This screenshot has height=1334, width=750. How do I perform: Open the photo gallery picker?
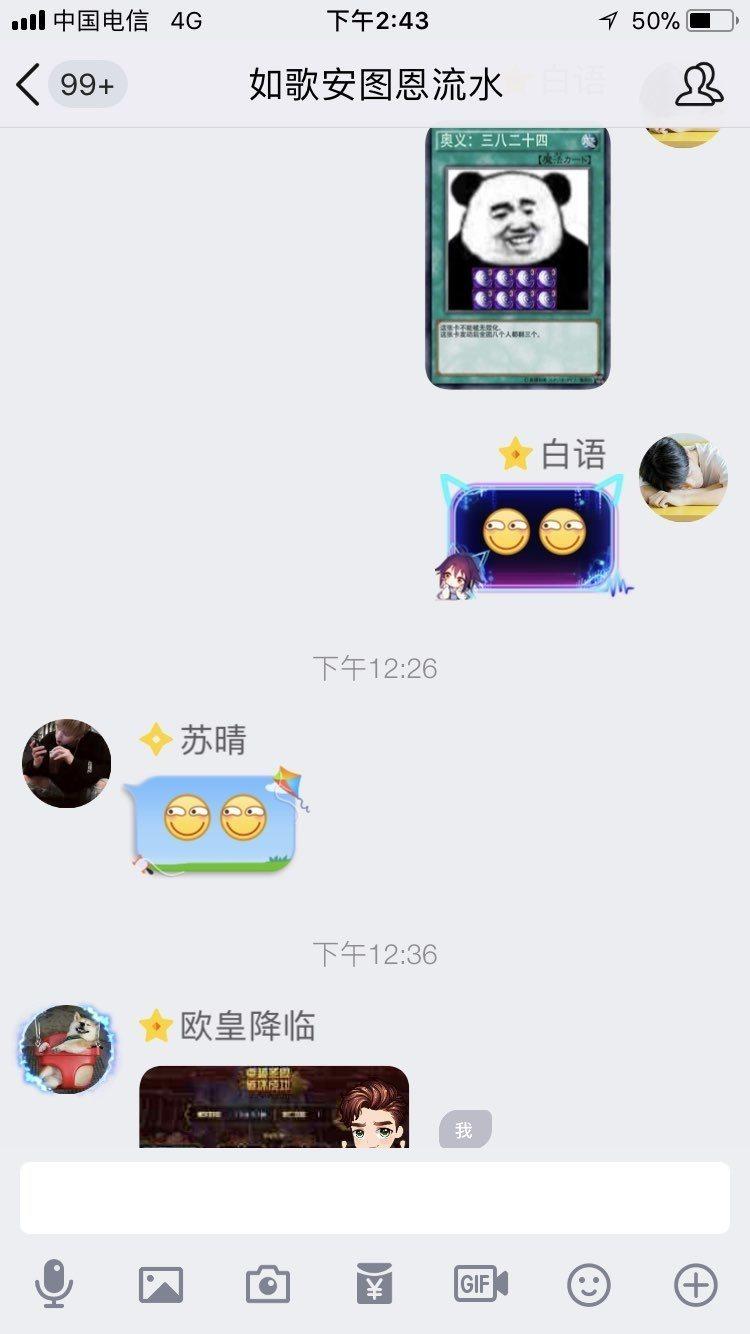pos(161,1284)
